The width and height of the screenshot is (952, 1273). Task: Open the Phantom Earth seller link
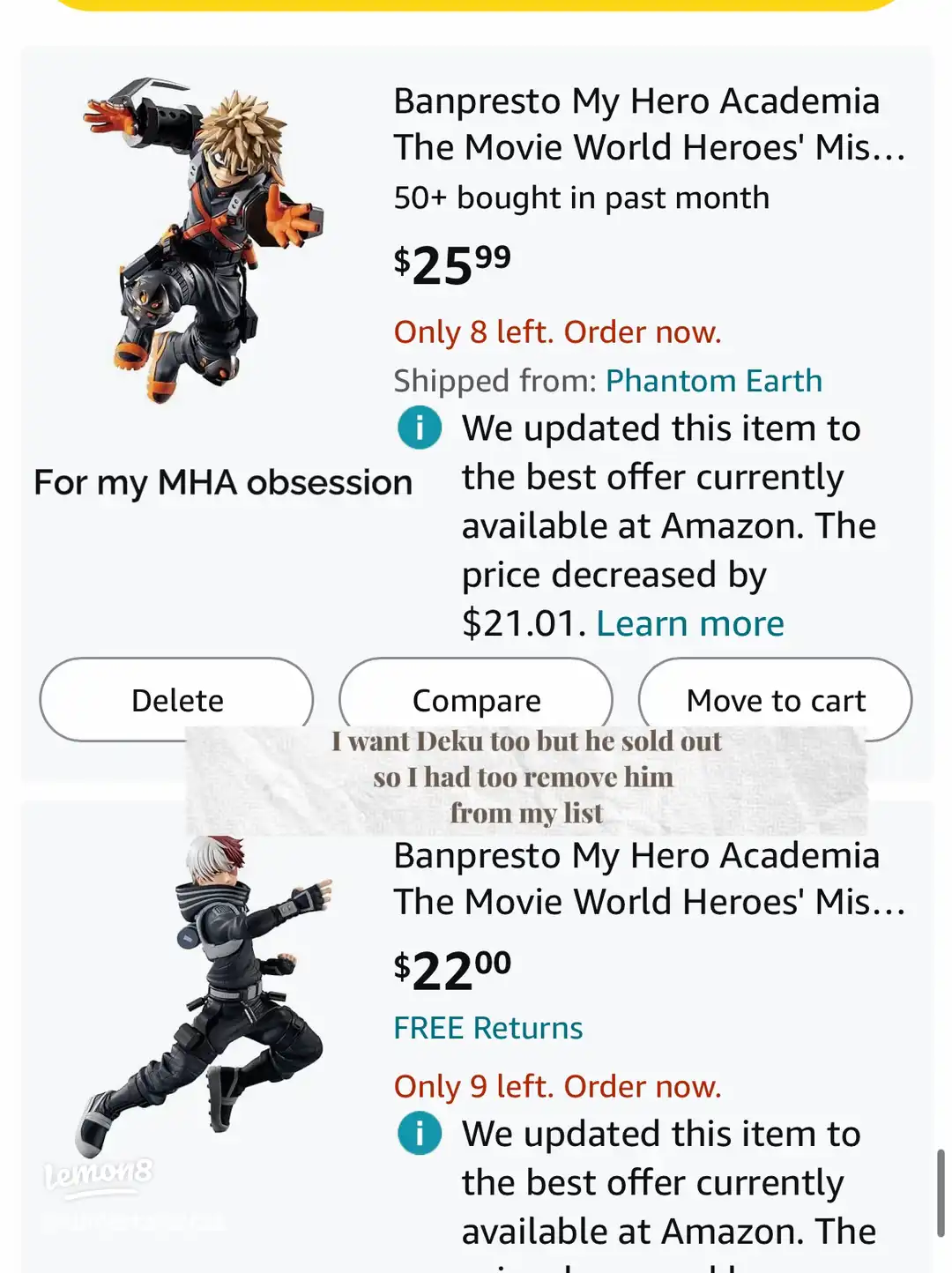click(x=713, y=381)
